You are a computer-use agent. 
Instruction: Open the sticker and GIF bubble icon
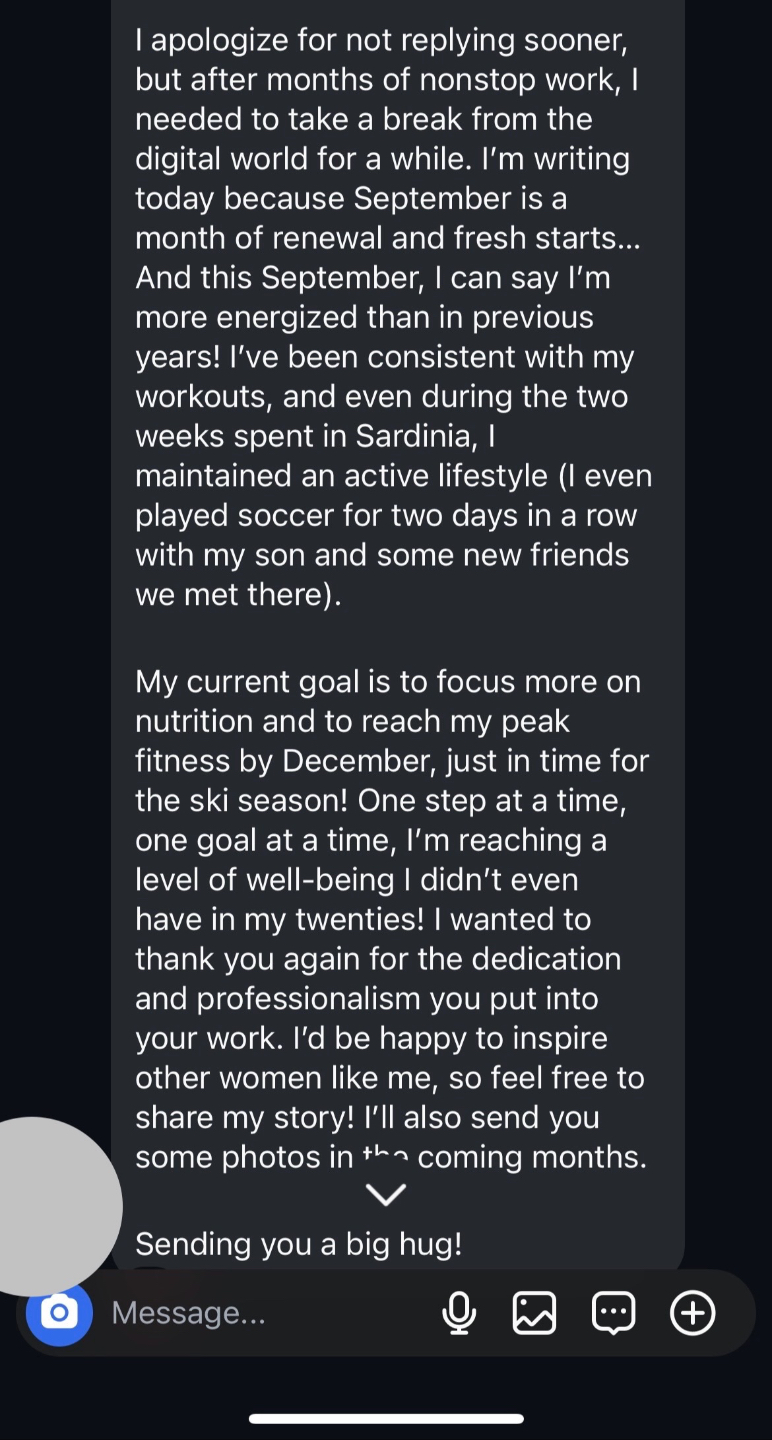coord(613,1312)
